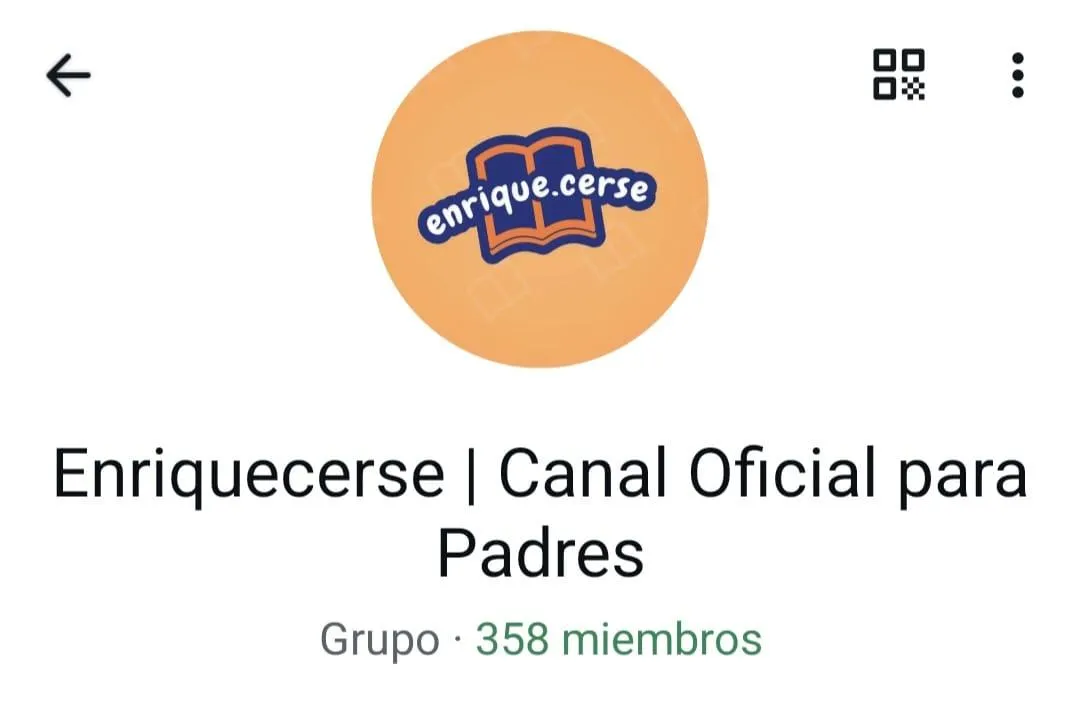This screenshot has height=704, width=1080.
Task: View the 358 miembros list
Action: pyautogui.click(x=618, y=639)
